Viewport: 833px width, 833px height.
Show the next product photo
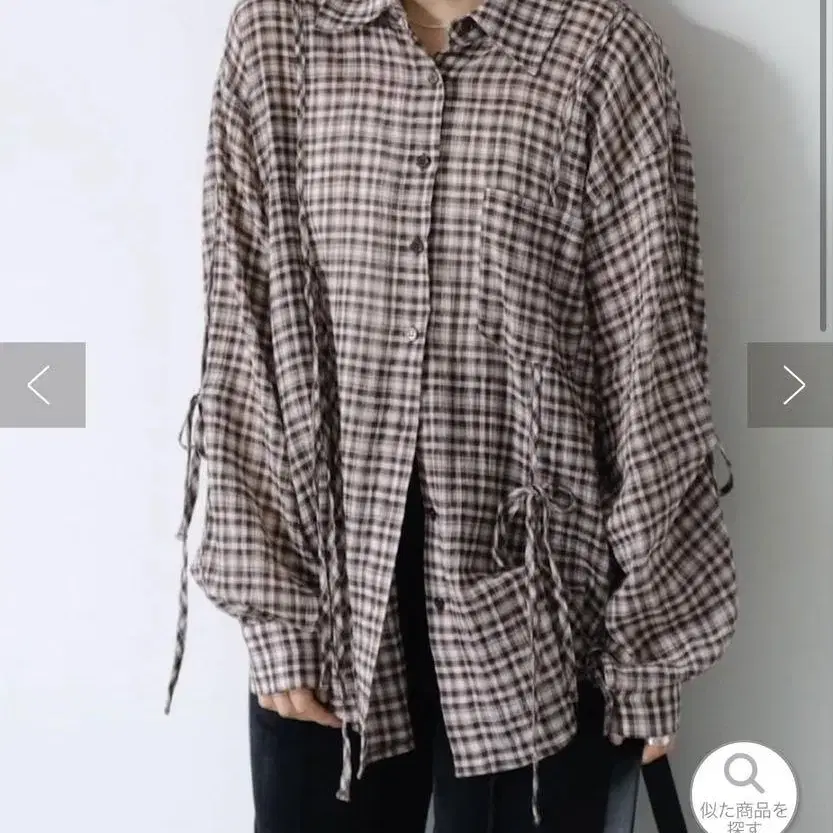(791, 385)
